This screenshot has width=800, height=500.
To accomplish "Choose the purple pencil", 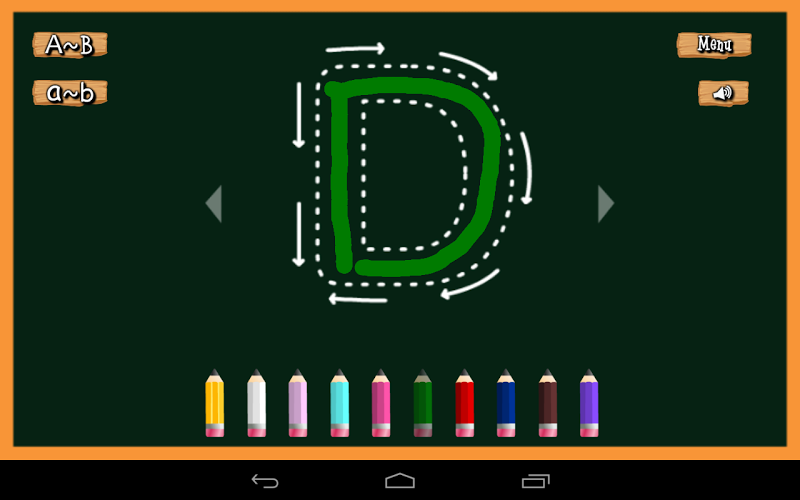I will coord(589,404).
